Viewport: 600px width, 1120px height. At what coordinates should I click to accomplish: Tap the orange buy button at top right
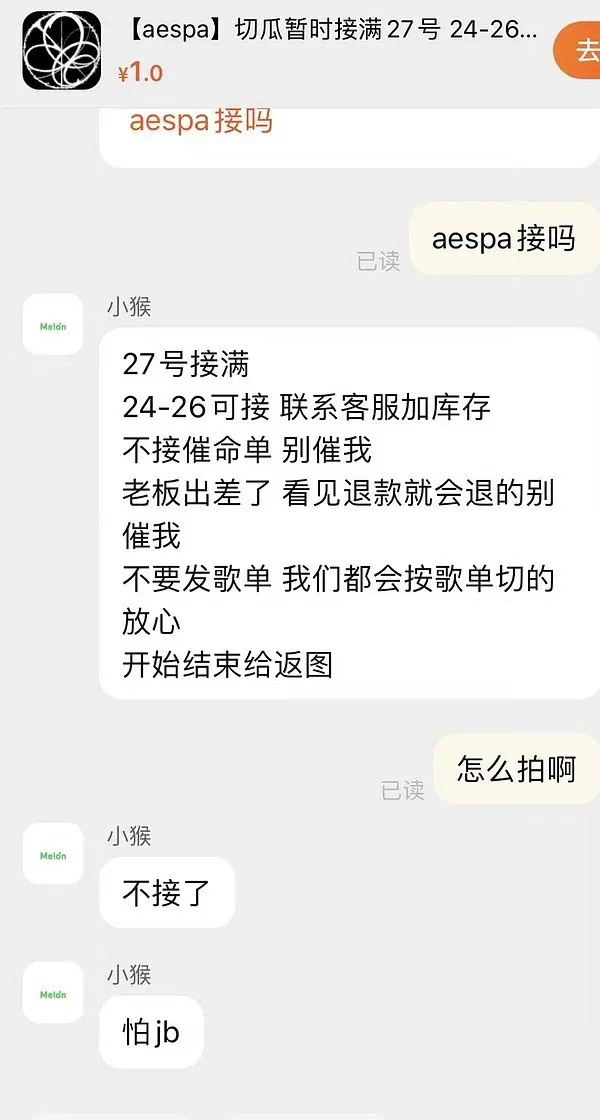(x=584, y=50)
